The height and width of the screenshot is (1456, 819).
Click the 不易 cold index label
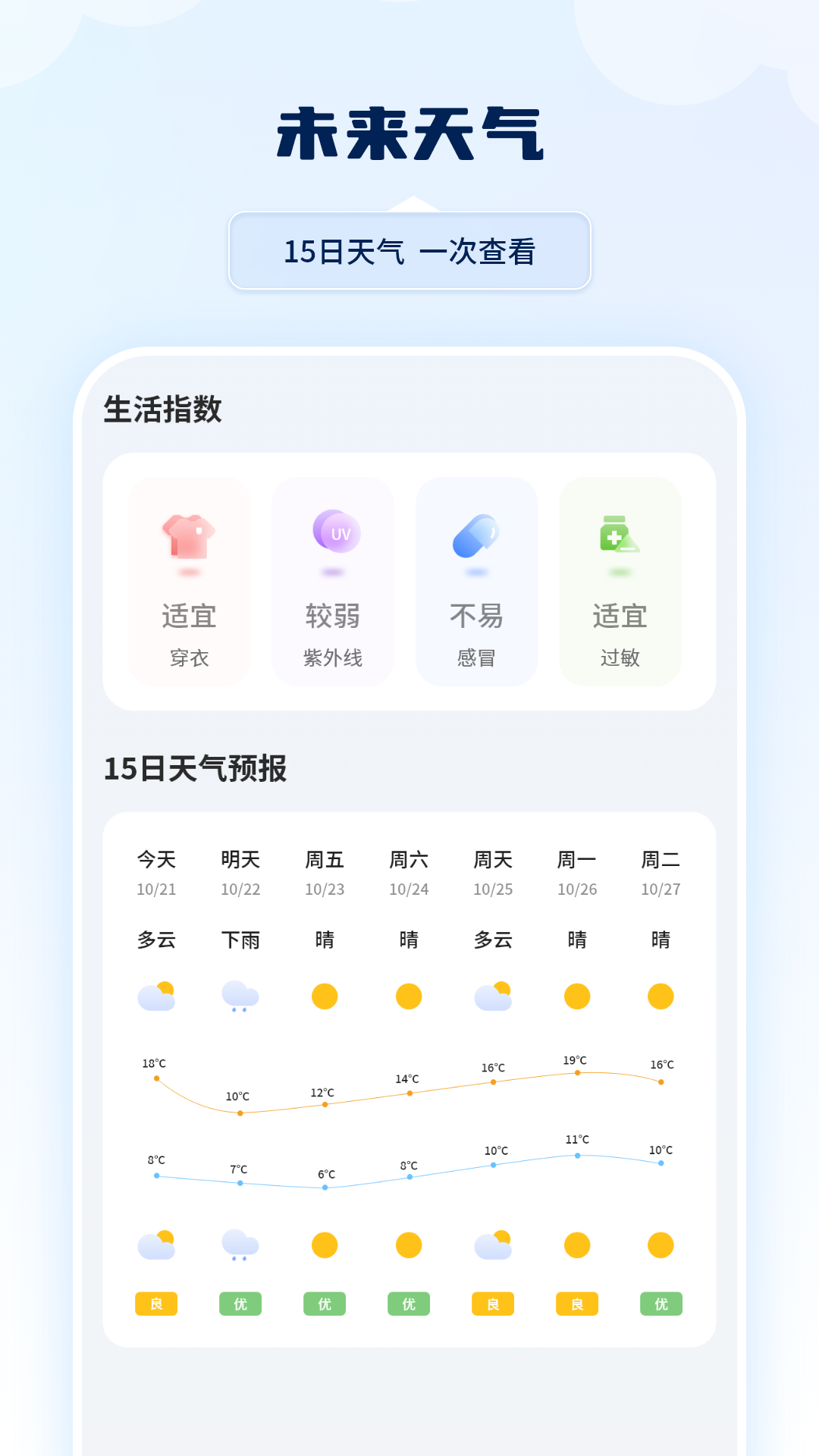pos(476,616)
